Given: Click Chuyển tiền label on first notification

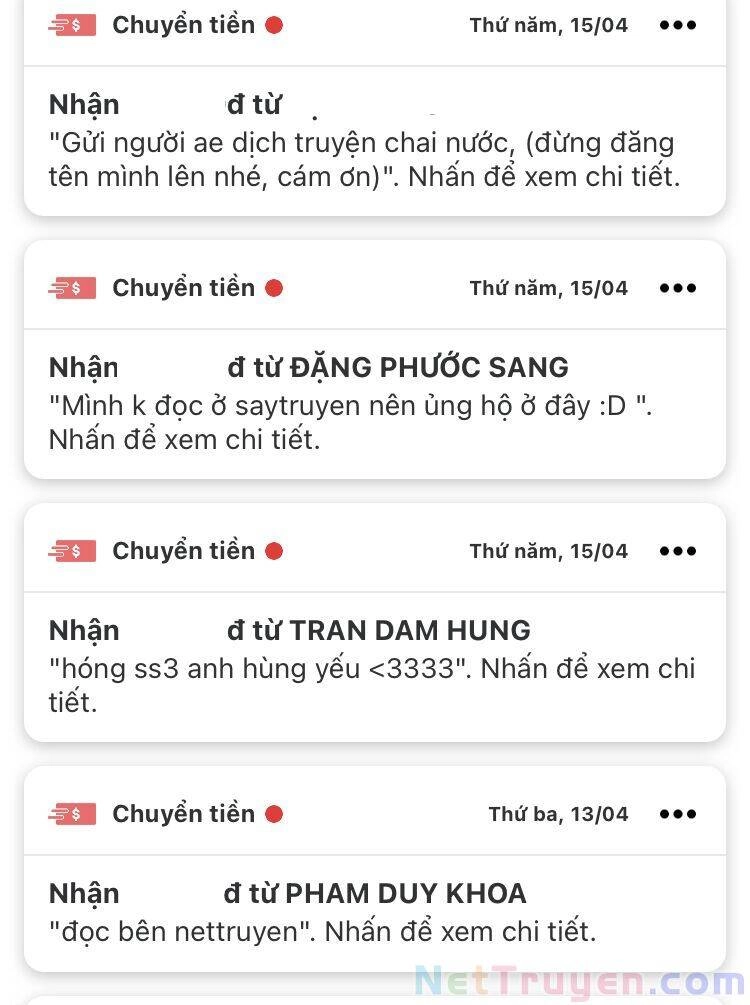Looking at the screenshot, I should (182, 24).
